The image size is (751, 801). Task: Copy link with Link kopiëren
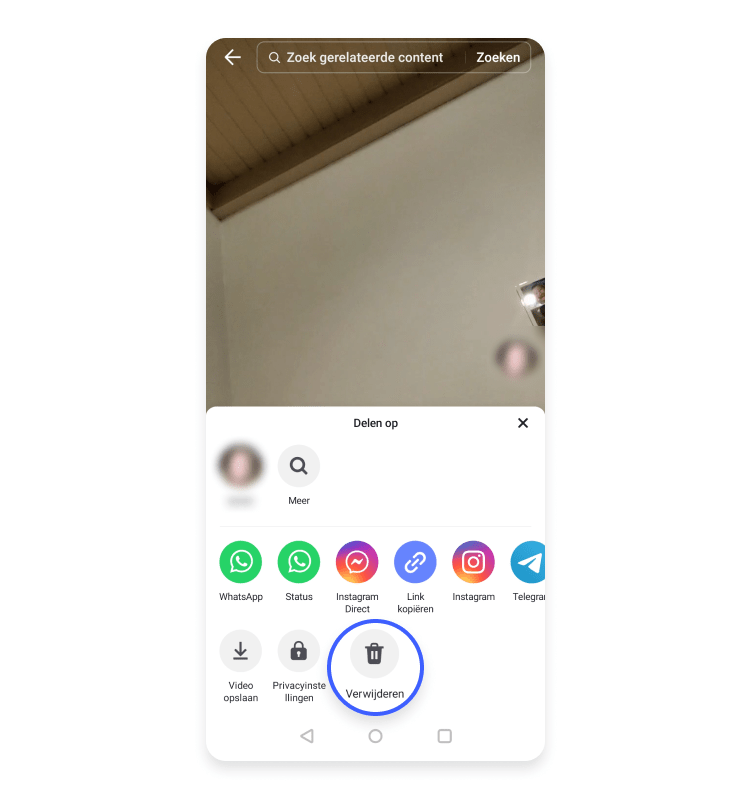pos(415,562)
